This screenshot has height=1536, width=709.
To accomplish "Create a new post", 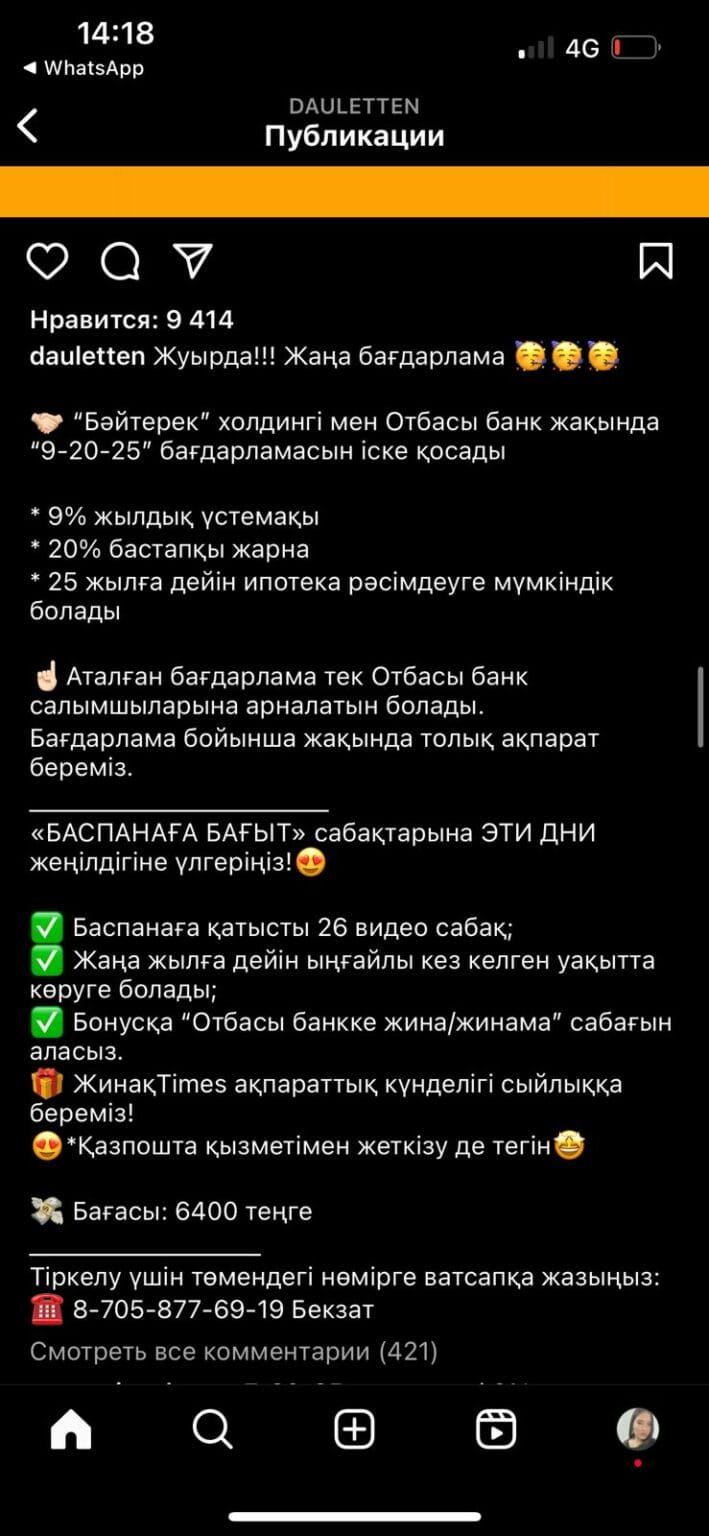I will point(354,1430).
